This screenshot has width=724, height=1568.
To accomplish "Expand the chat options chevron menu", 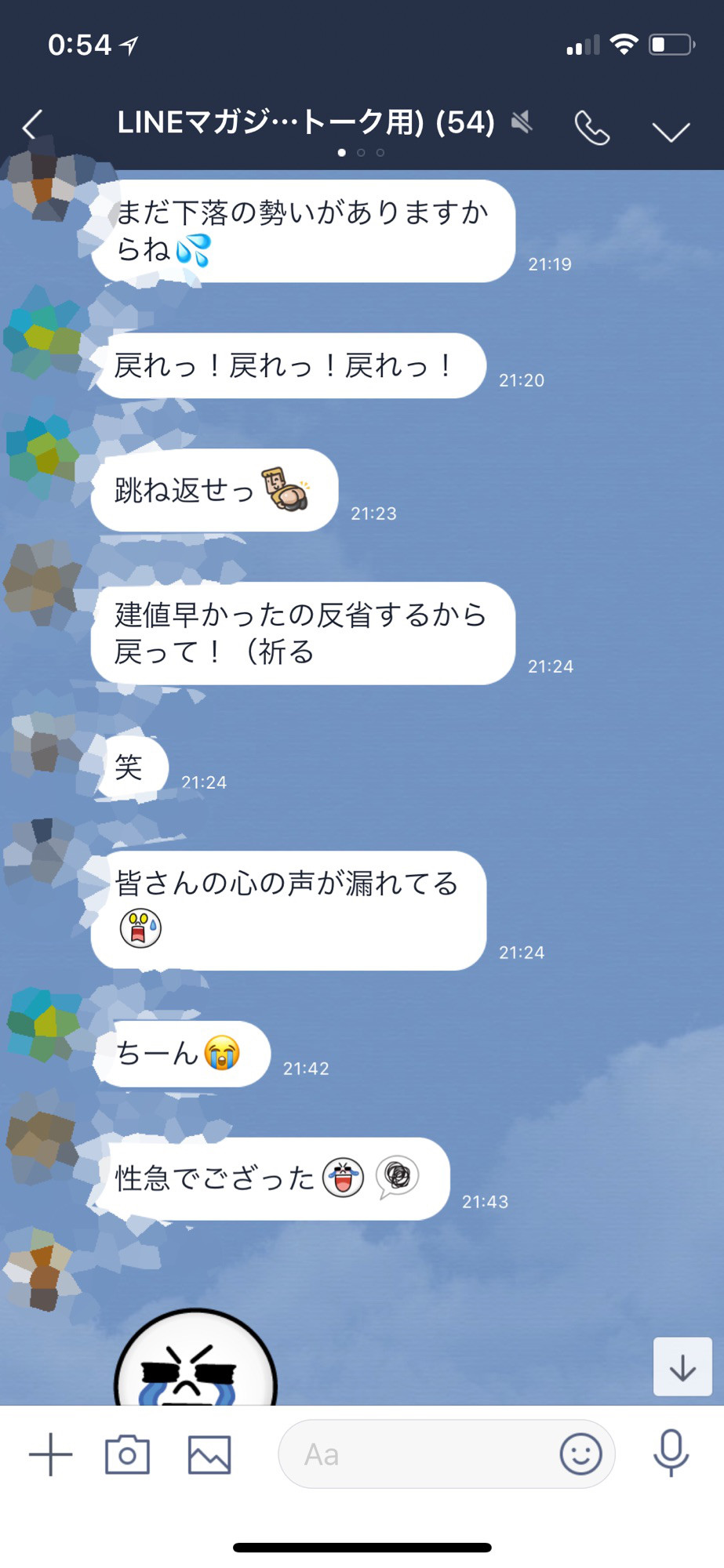I will (x=671, y=131).
